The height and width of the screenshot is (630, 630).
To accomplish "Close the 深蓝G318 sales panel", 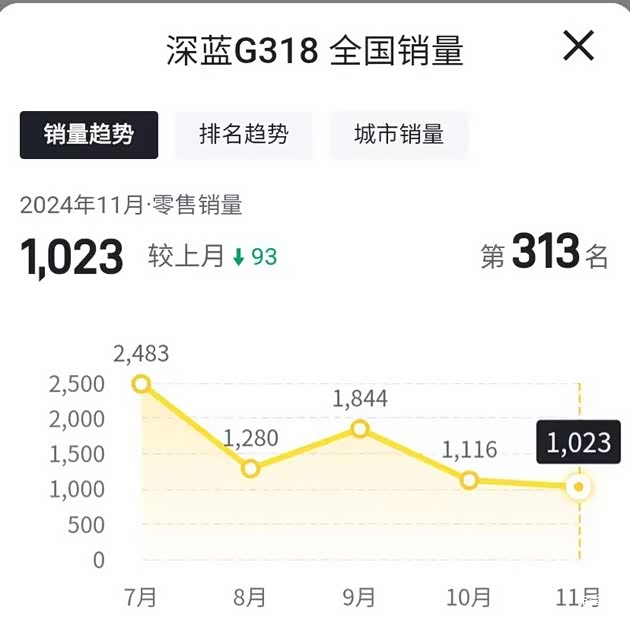I will (x=579, y=46).
